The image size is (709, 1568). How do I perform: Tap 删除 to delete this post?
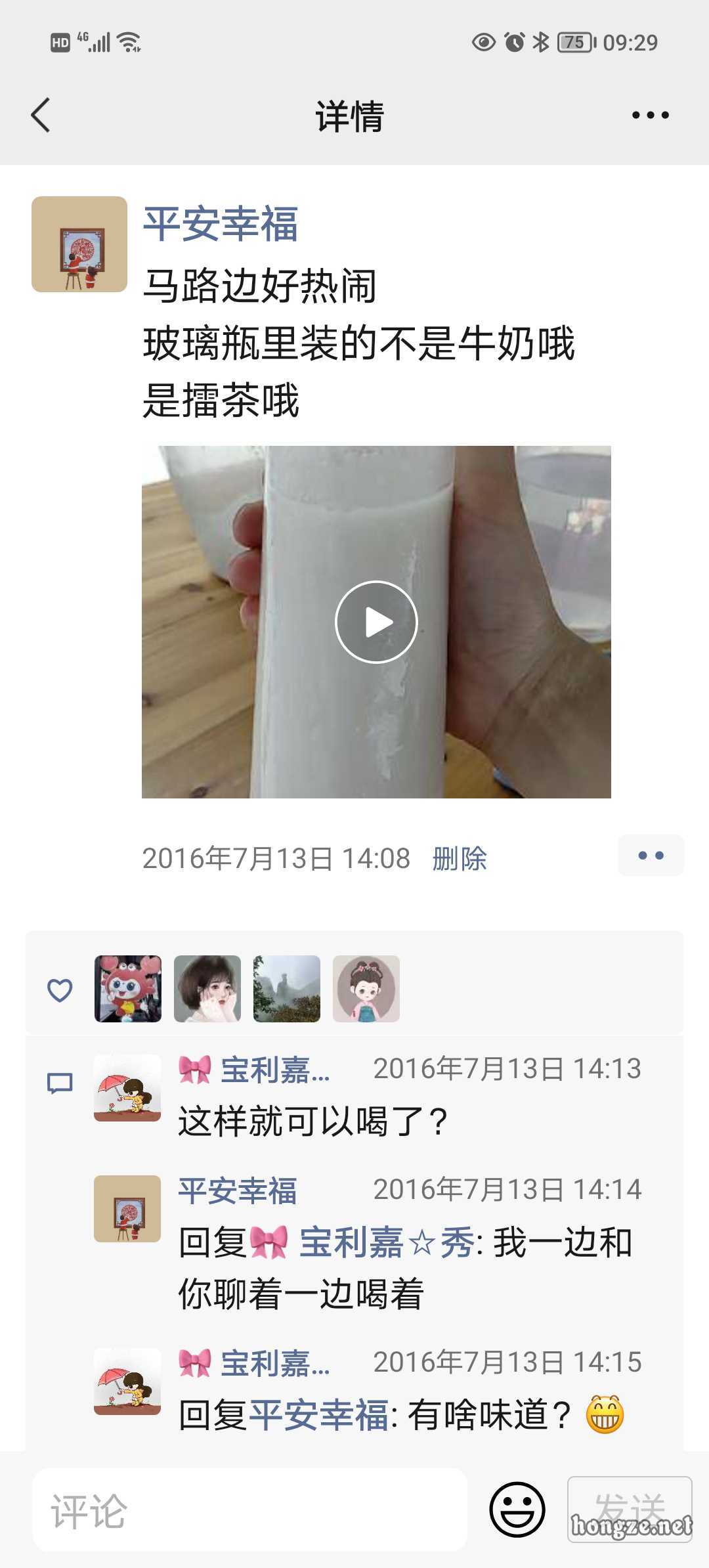(x=460, y=858)
